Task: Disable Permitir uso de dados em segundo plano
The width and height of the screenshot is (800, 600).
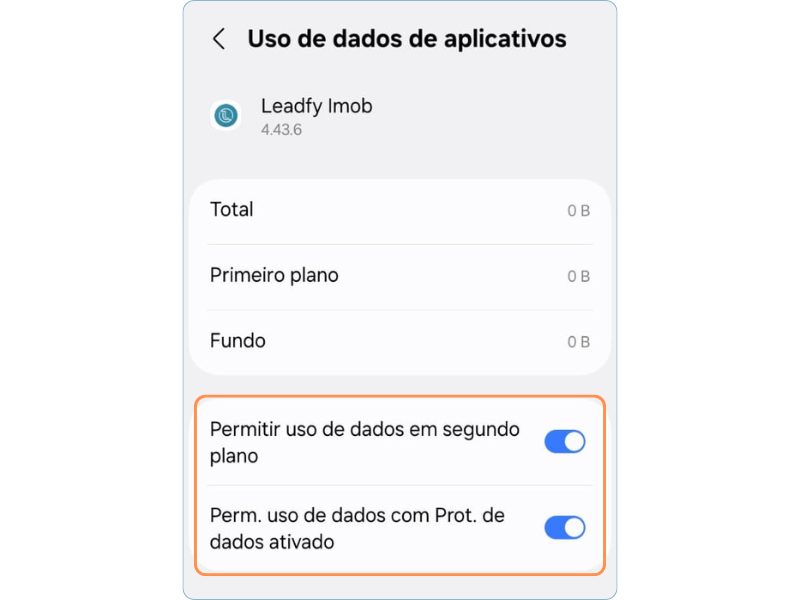Action: click(564, 442)
